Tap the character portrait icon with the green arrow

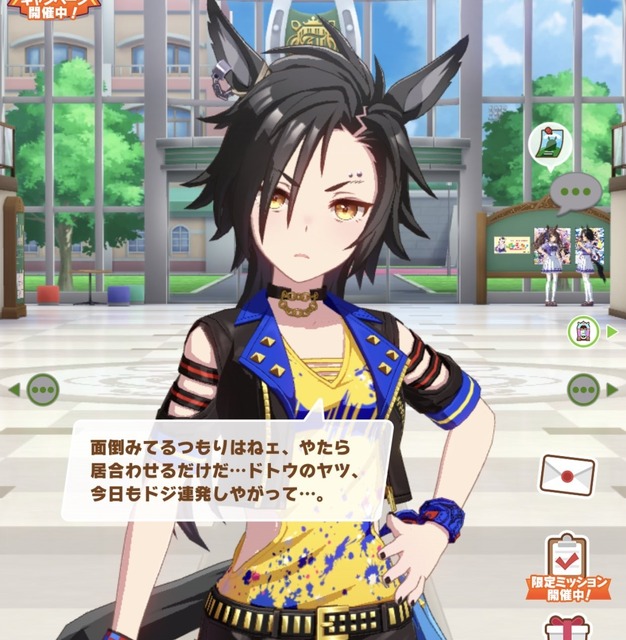pyautogui.click(x=584, y=331)
